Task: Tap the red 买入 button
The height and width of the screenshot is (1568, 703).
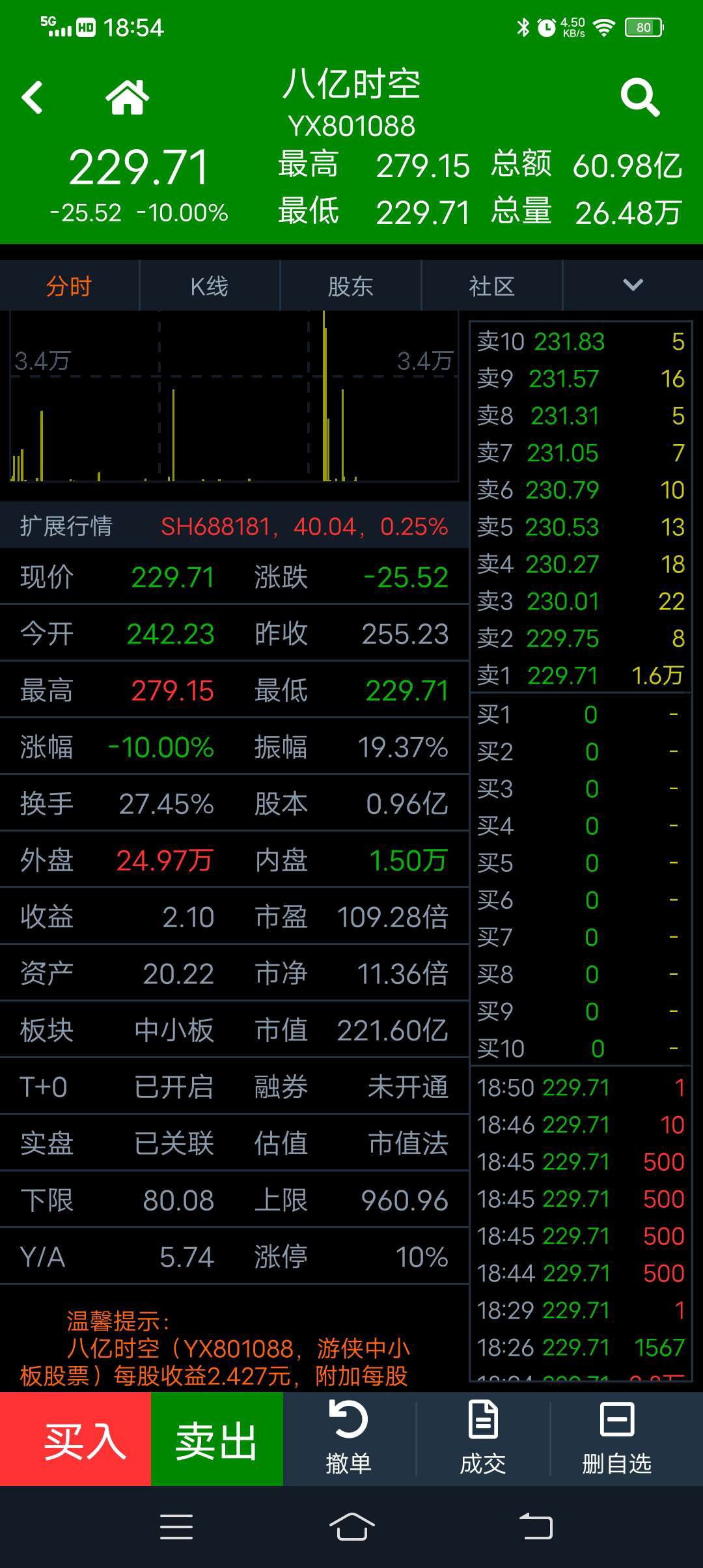Action: tap(76, 1440)
